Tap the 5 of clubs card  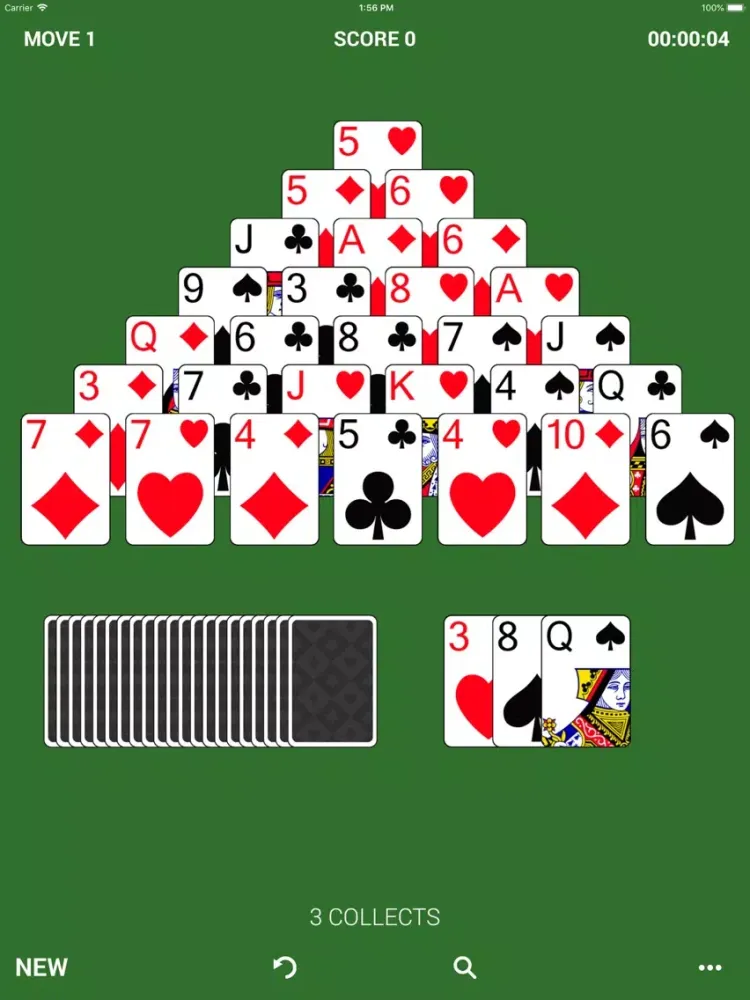tap(377, 480)
